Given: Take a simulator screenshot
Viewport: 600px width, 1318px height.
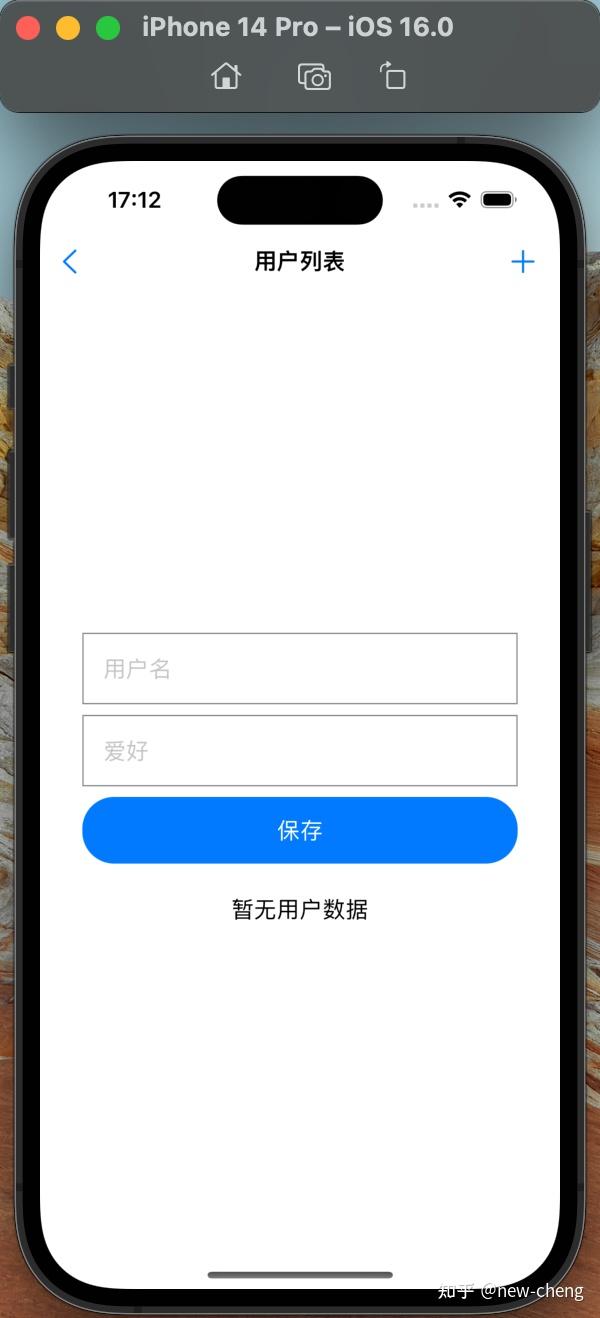Looking at the screenshot, I should [x=314, y=76].
